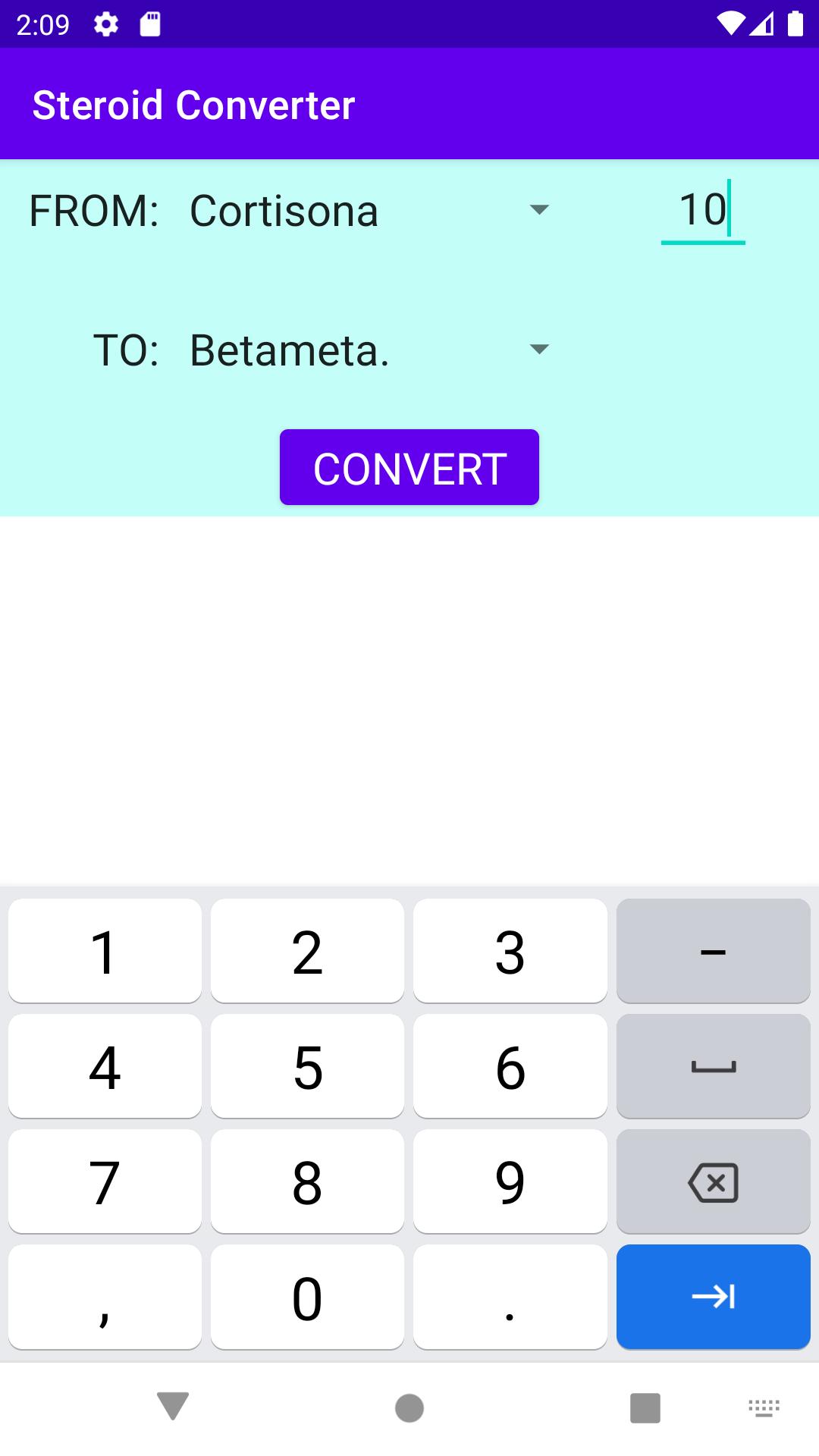The image size is (819, 1456).
Task: Enter digit 5 on the keypad
Action: point(307,1066)
